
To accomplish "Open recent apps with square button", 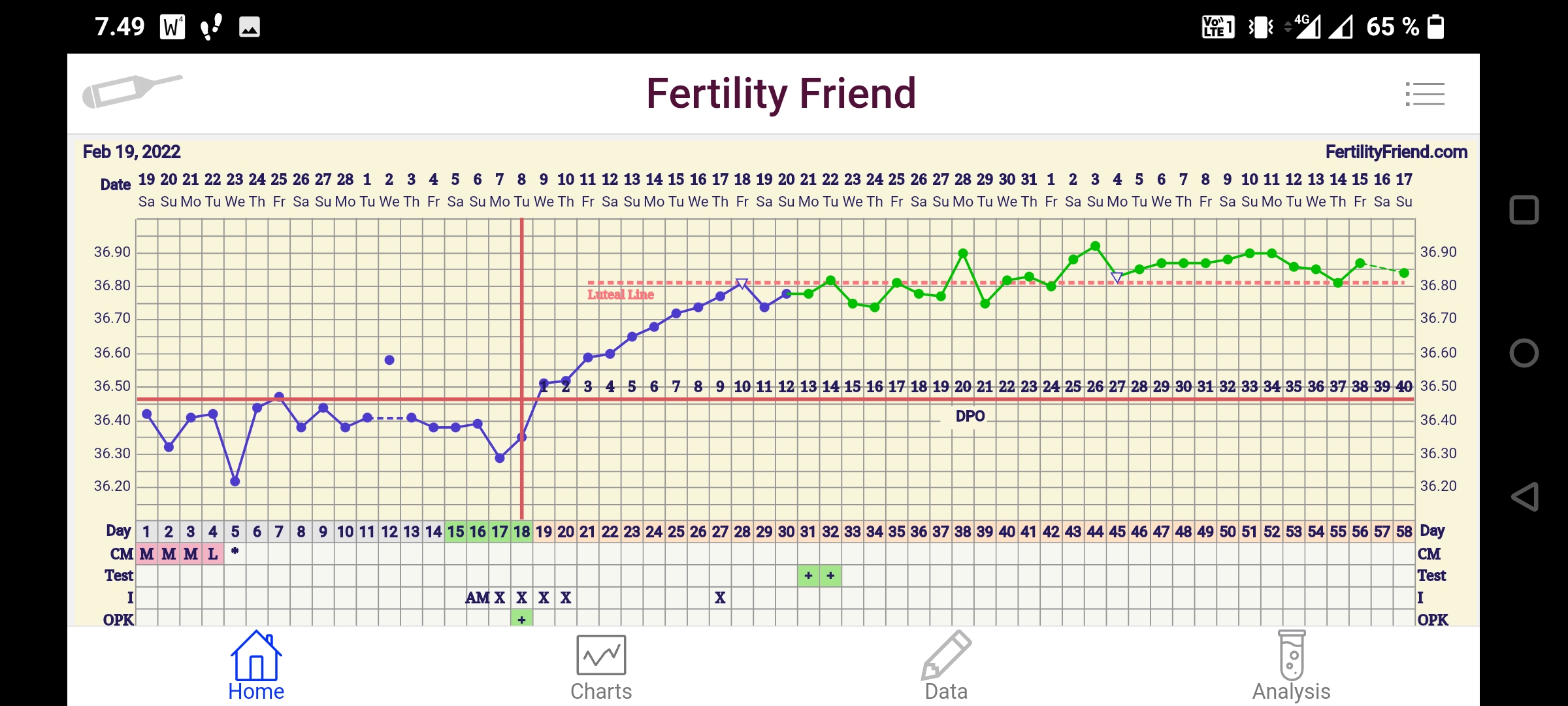I will point(1524,210).
